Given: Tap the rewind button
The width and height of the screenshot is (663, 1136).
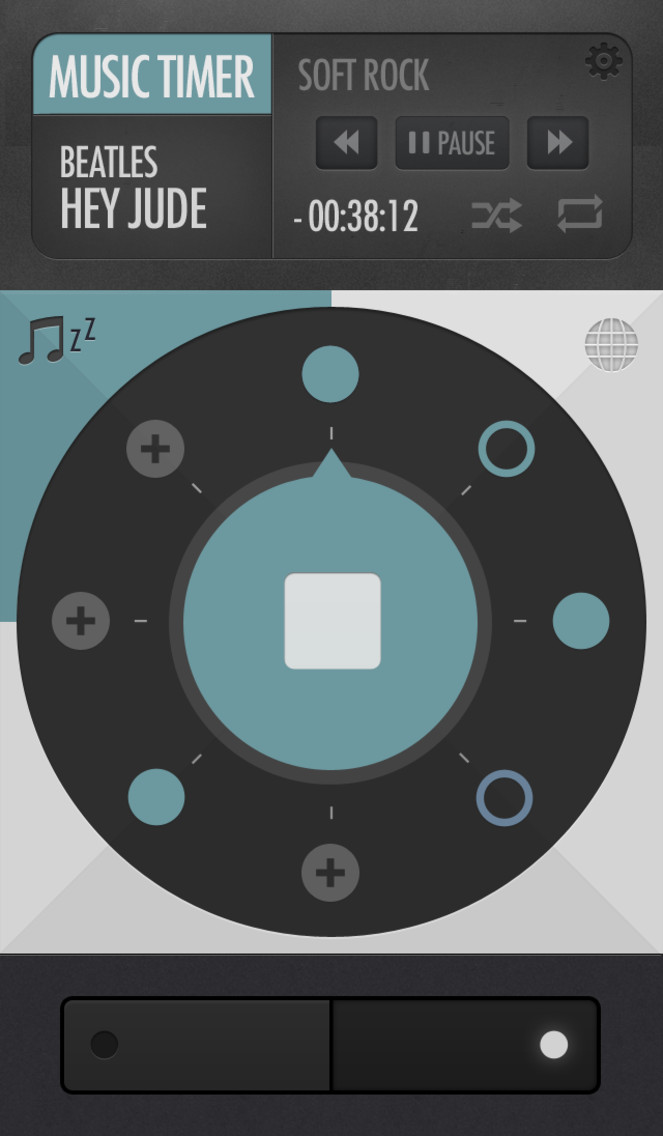Looking at the screenshot, I should [x=346, y=143].
